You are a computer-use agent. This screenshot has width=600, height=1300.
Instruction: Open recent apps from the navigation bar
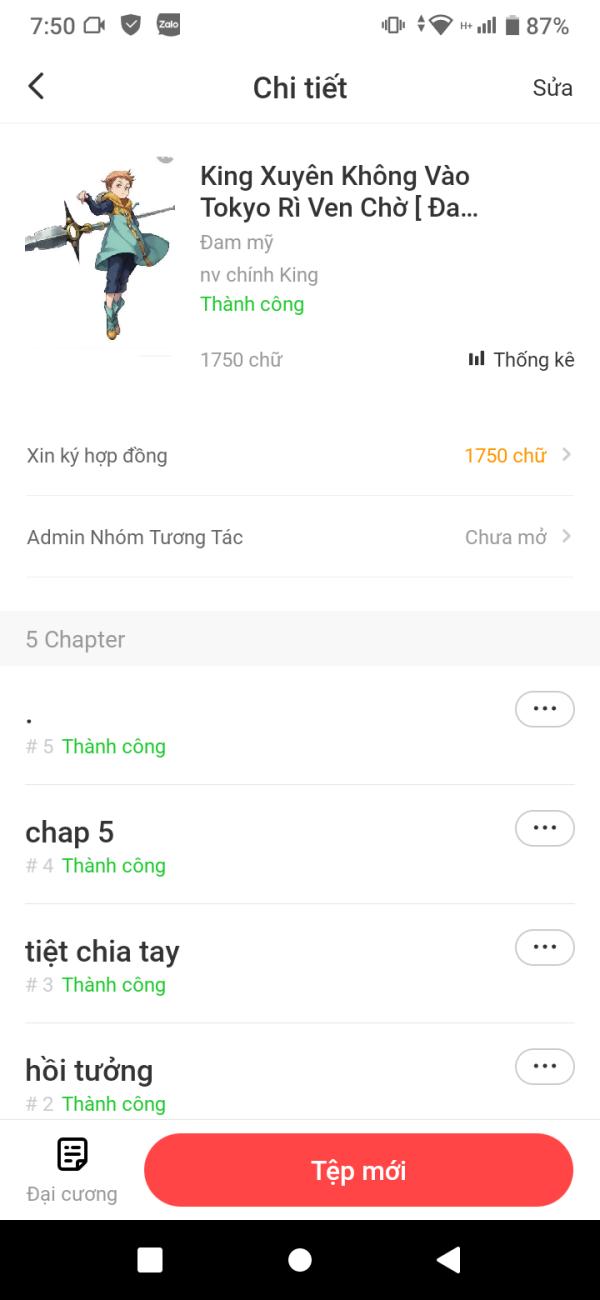click(x=150, y=1260)
